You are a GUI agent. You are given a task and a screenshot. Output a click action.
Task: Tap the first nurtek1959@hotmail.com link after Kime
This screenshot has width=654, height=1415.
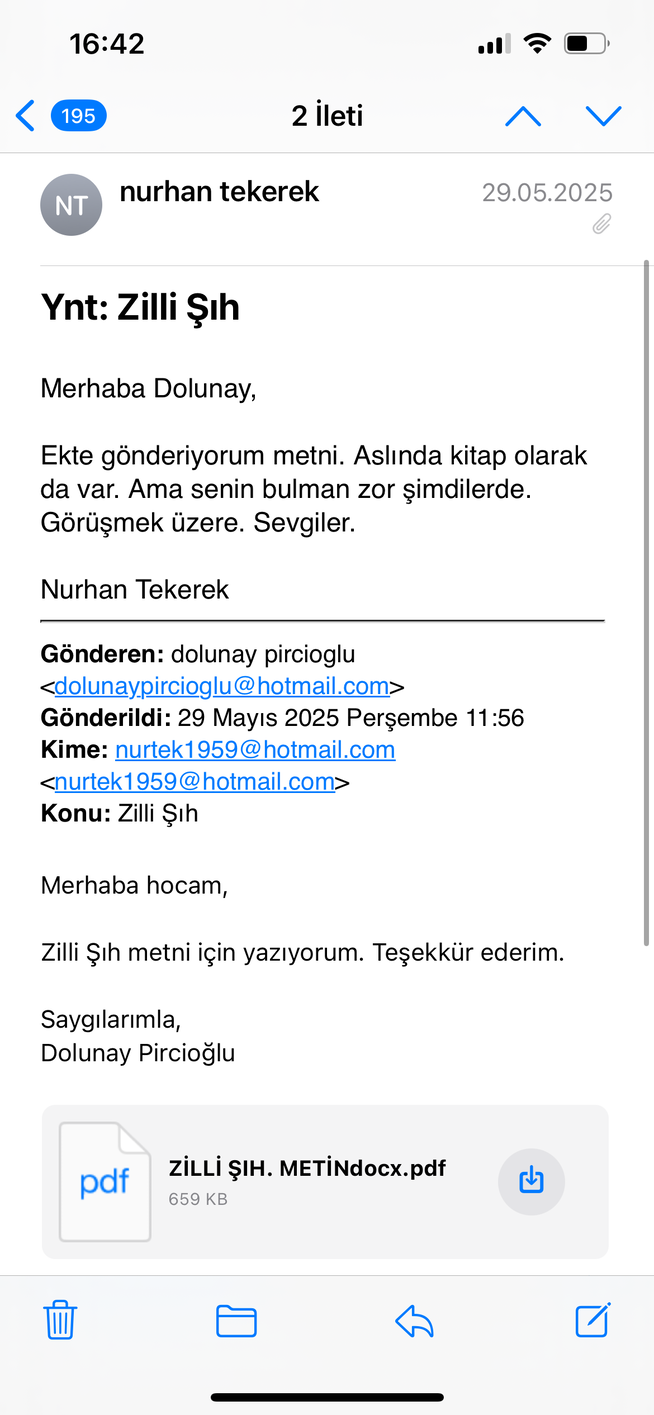pos(255,750)
